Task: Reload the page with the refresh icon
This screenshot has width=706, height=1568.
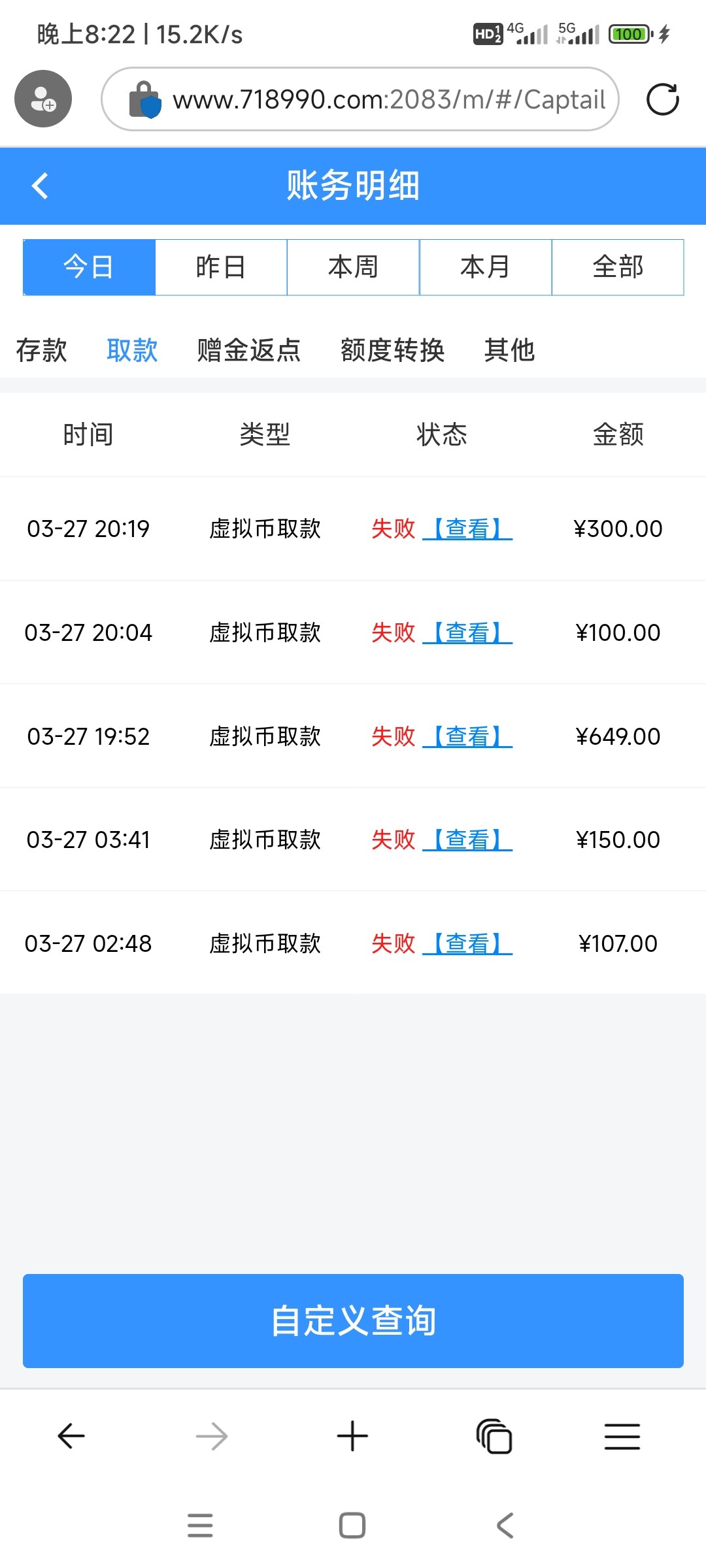Action: click(x=662, y=99)
